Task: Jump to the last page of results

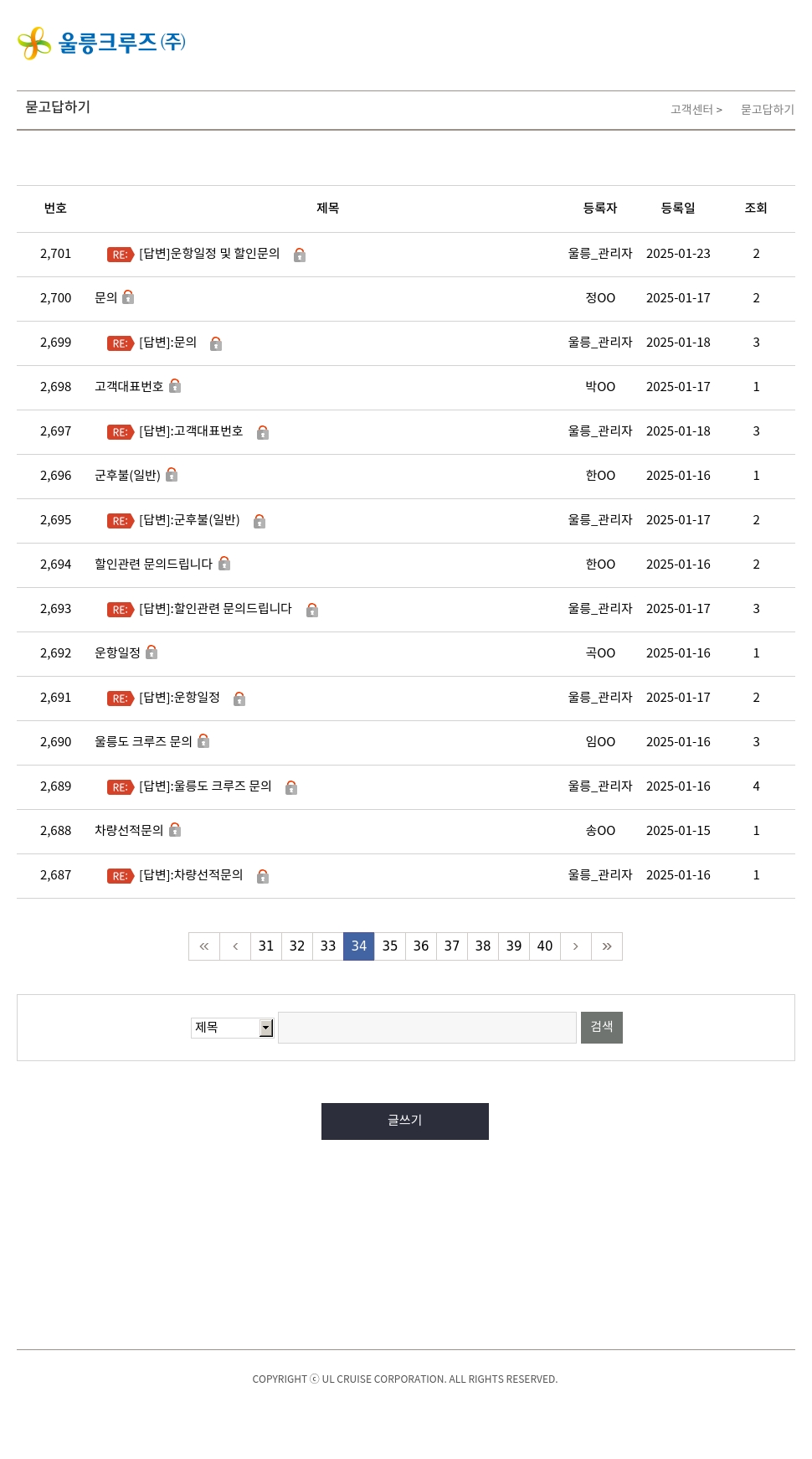Action: (607, 946)
